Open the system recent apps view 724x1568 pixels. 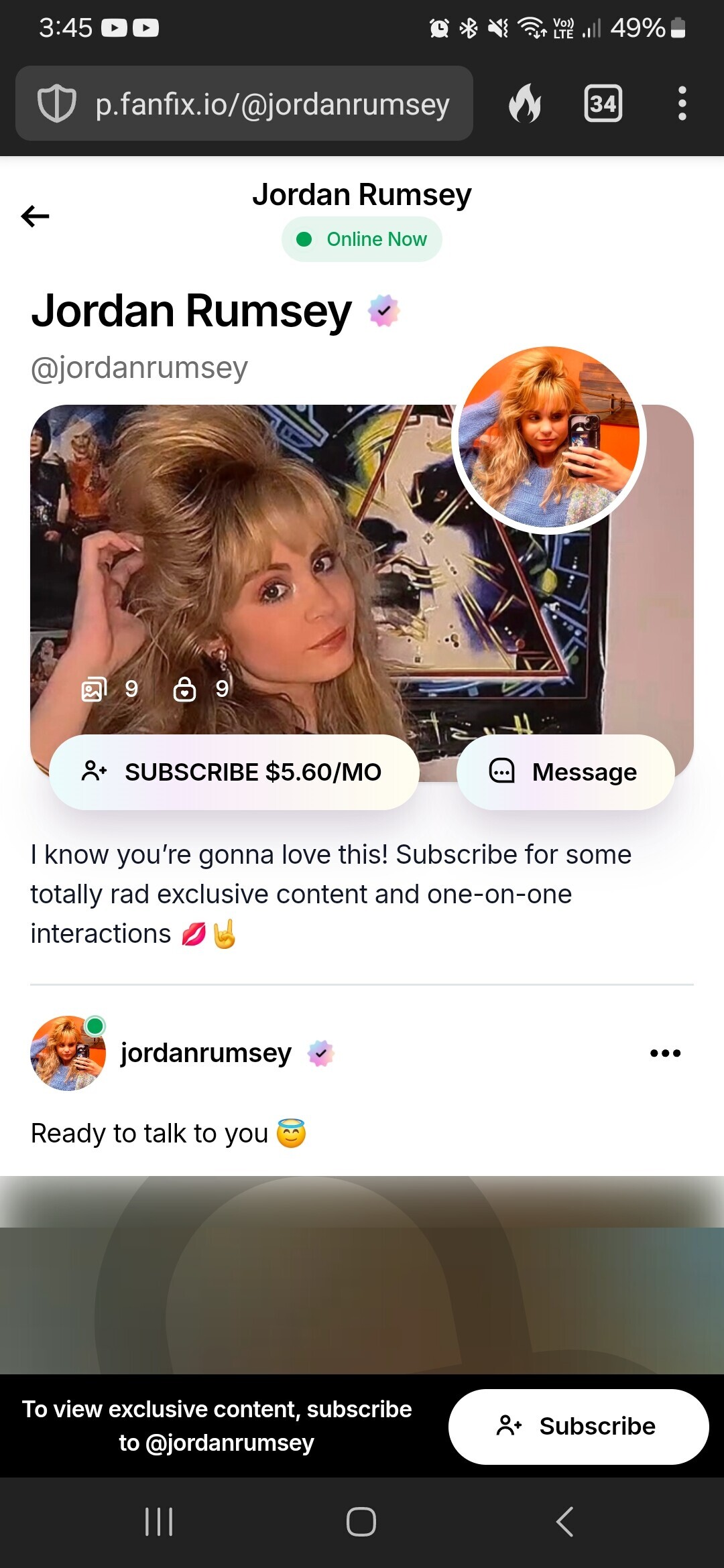pos(159,1521)
